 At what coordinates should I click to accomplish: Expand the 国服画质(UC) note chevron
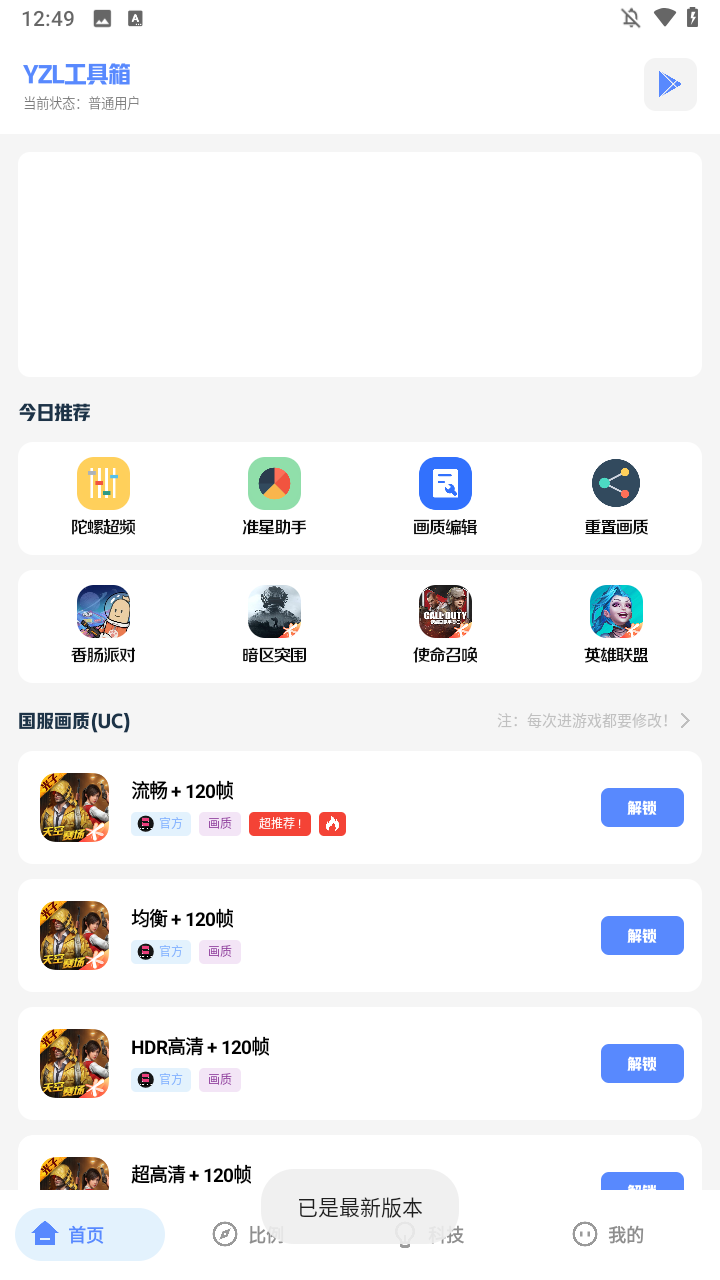(x=684, y=720)
